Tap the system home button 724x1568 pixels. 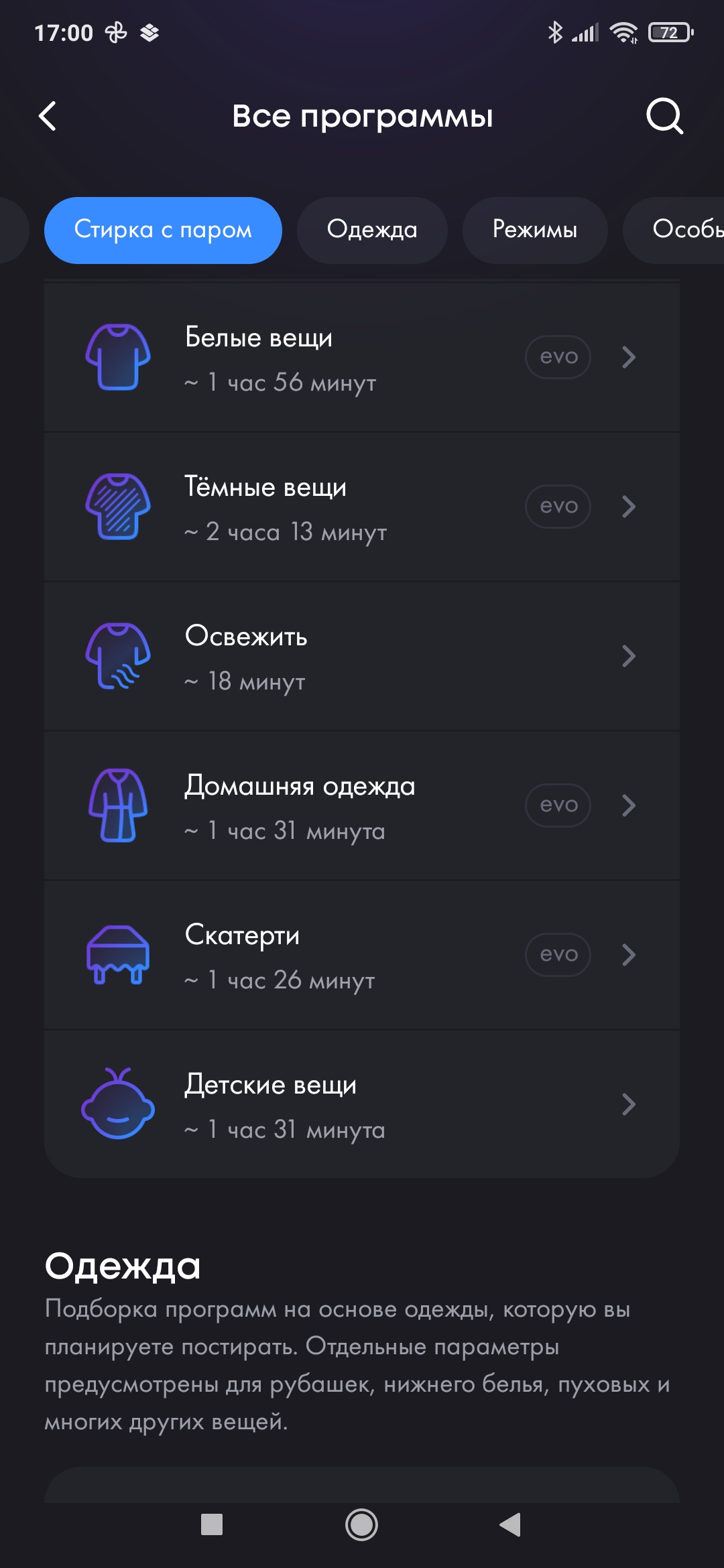pyautogui.click(x=361, y=1525)
